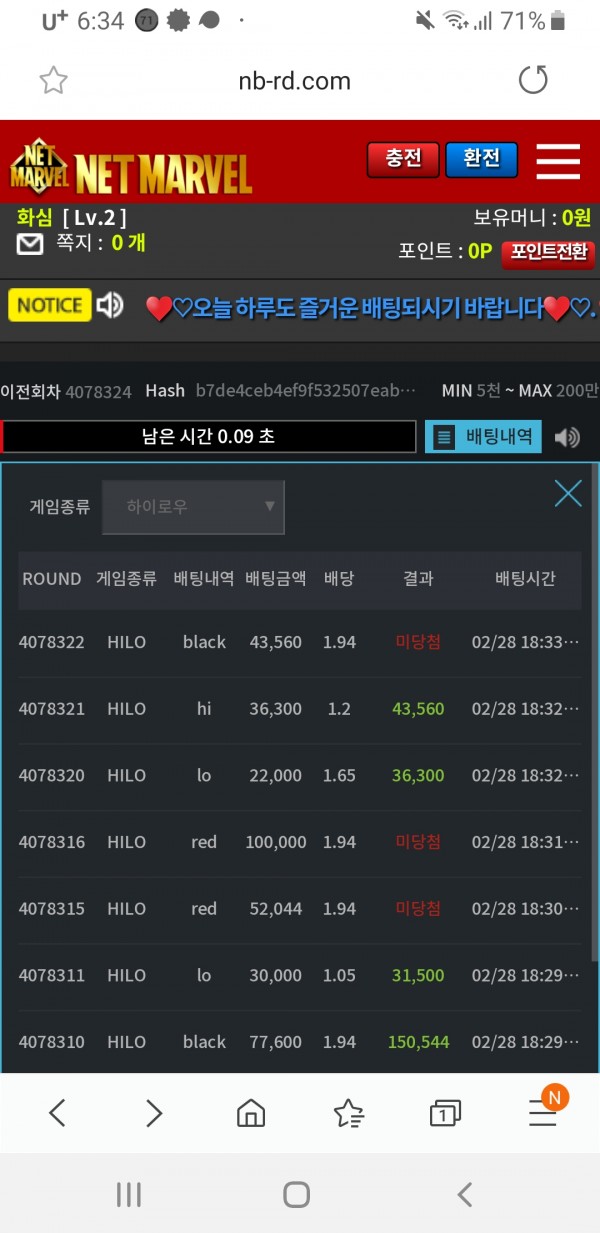Go forward in browser history
This screenshot has width=600, height=1233.
coord(153,1113)
